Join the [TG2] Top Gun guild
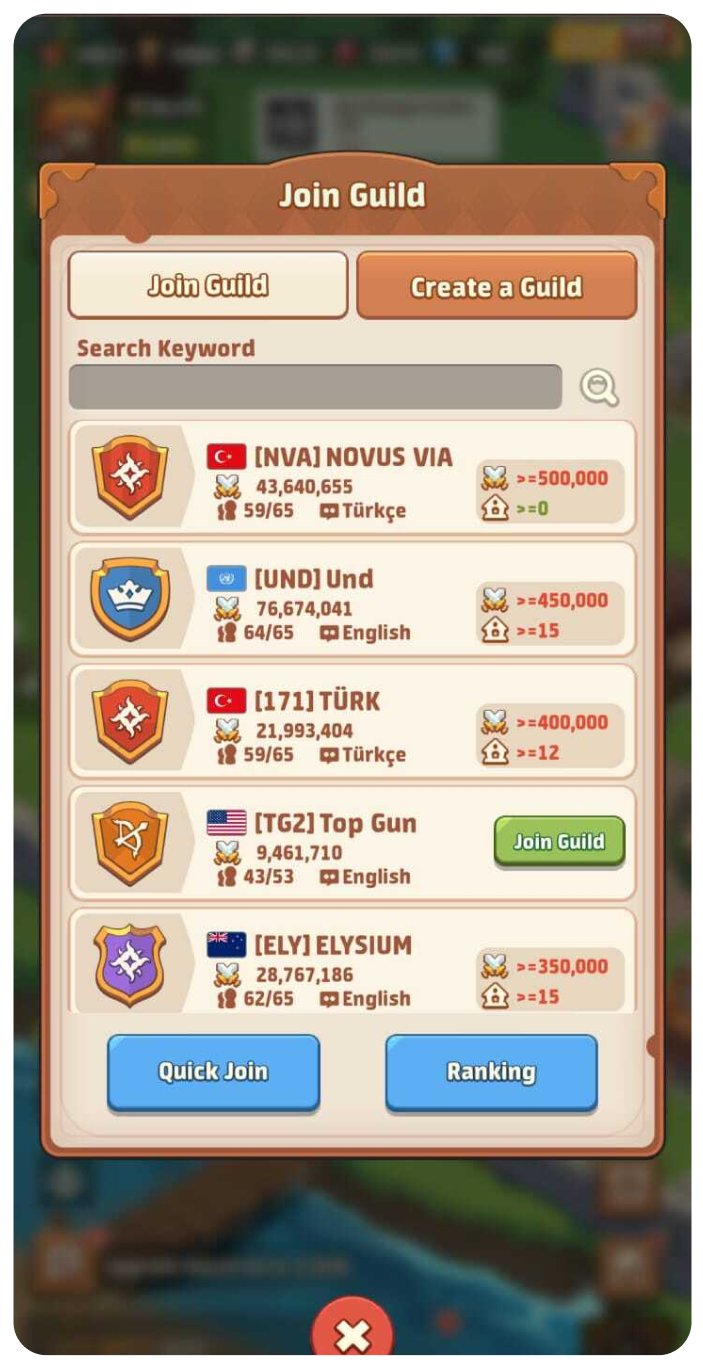This screenshot has height=1366, width=703. tap(559, 842)
